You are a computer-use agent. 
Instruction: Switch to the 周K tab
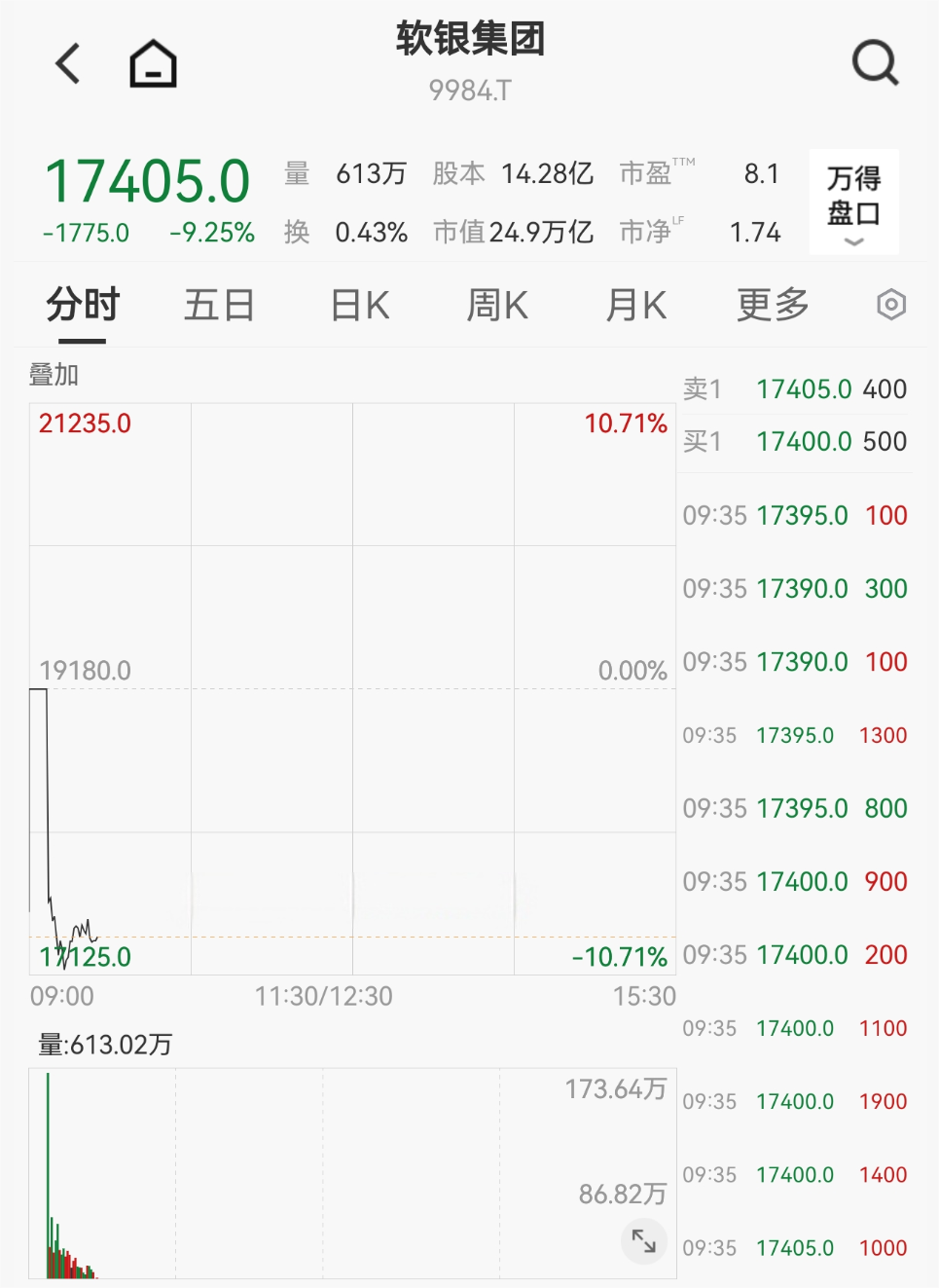(x=496, y=305)
